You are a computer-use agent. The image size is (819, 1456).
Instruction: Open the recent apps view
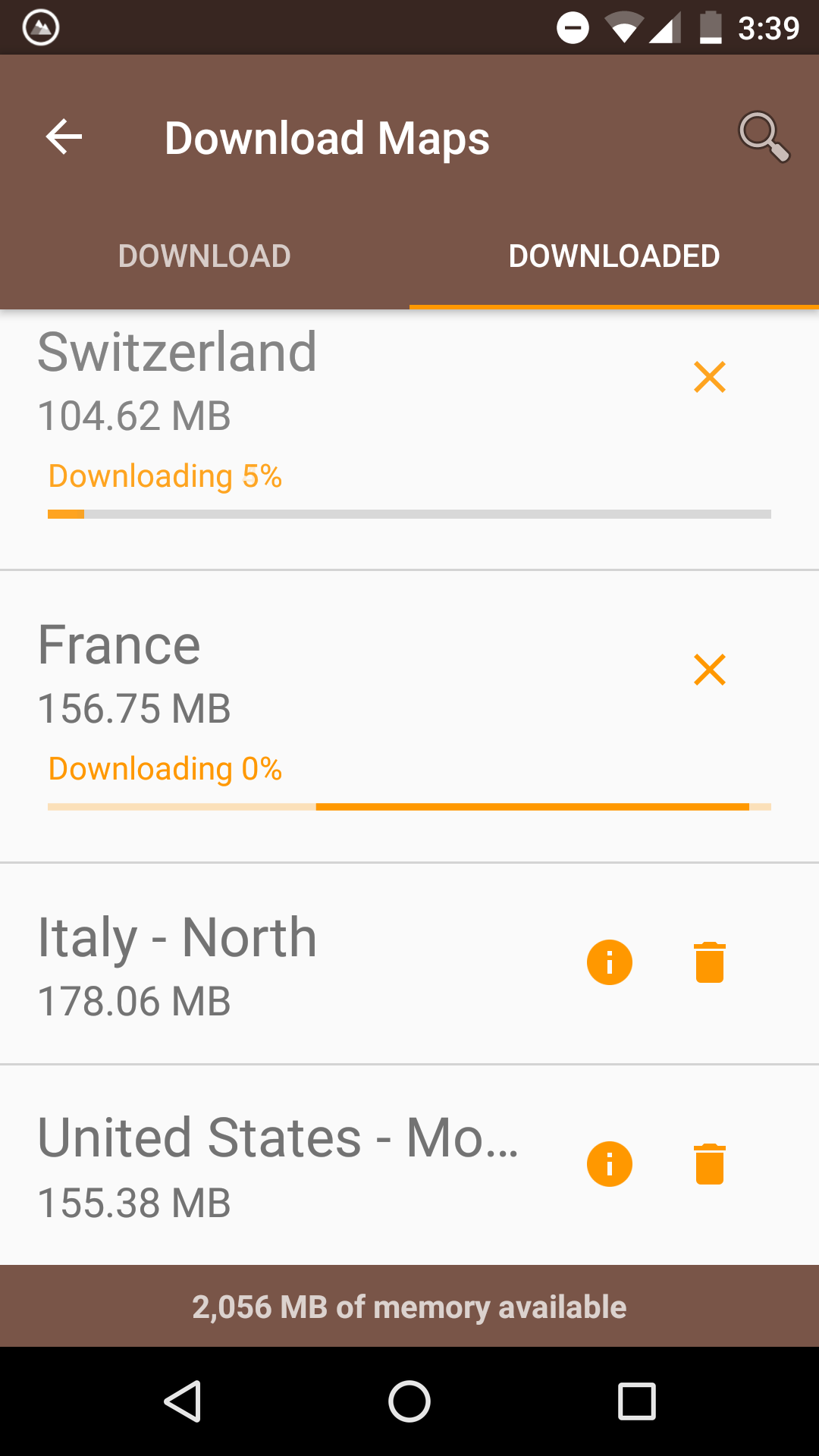(637, 1401)
